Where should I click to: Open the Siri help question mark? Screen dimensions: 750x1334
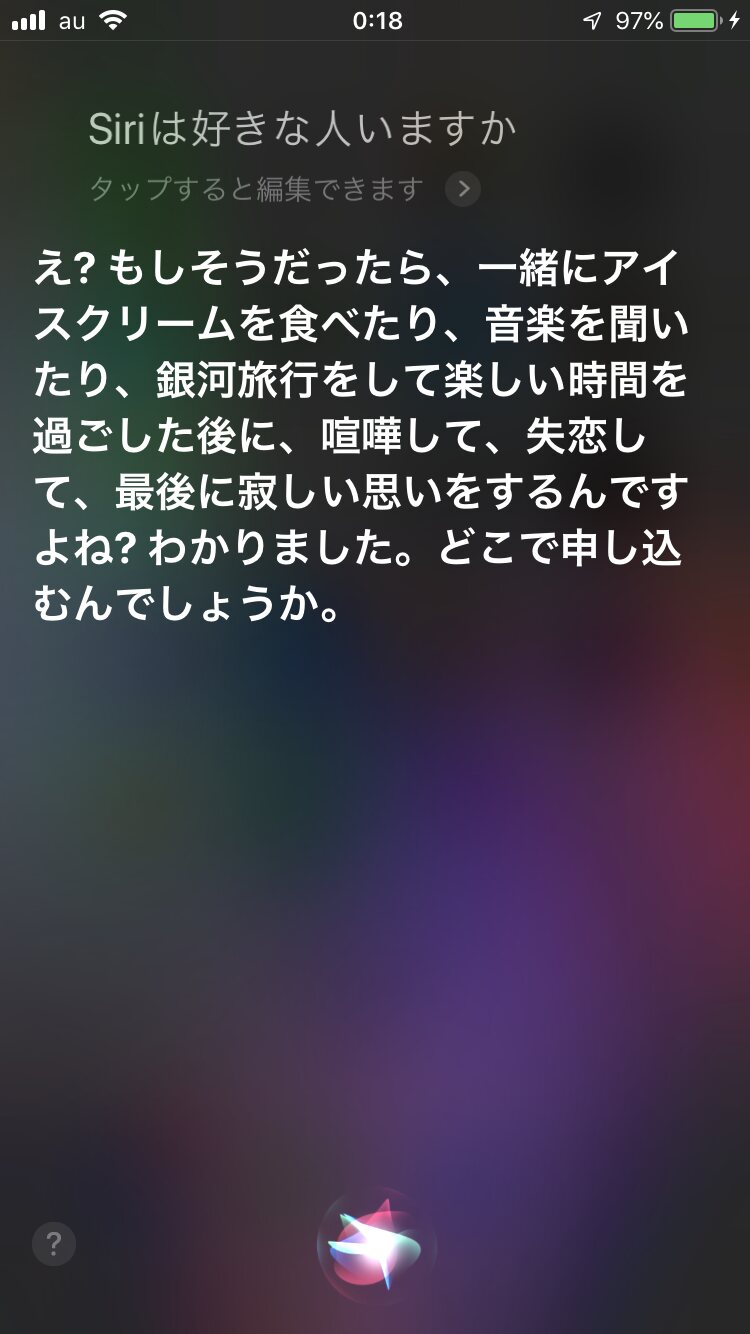tap(54, 1244)
